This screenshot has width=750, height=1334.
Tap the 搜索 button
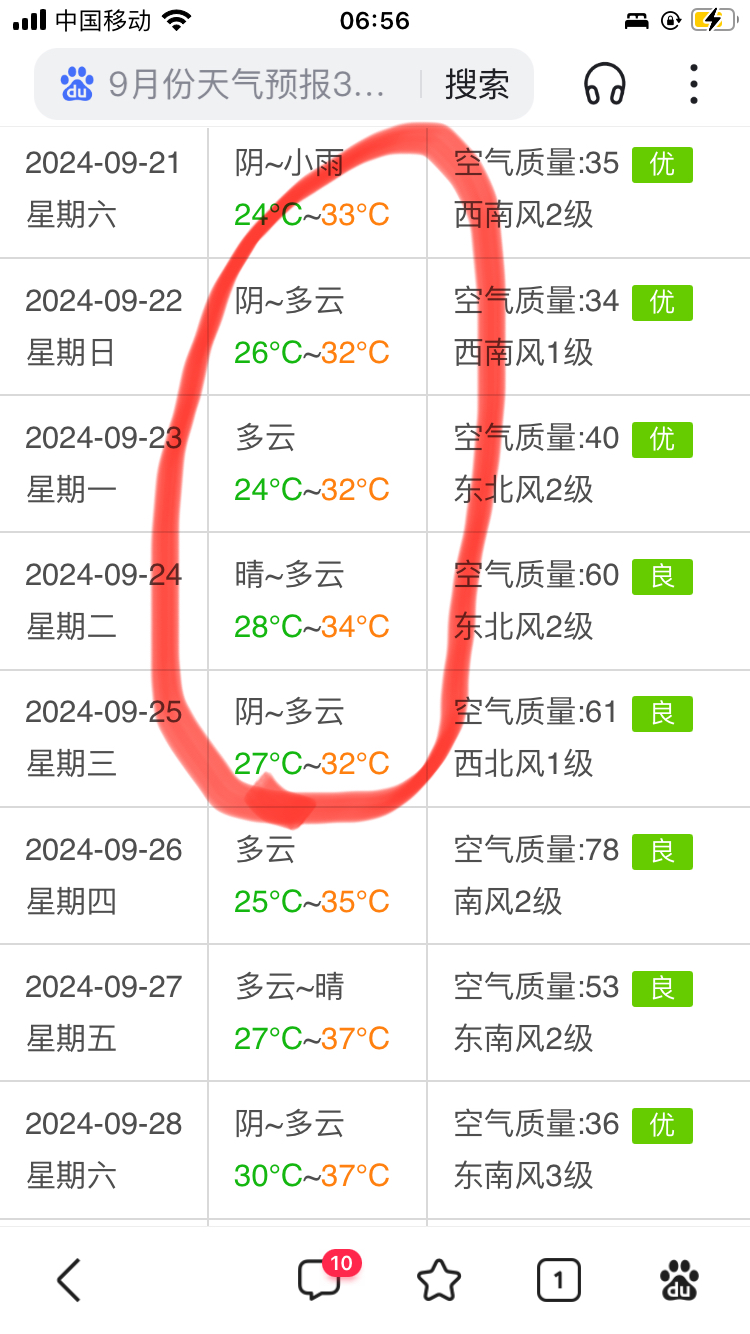477,85
